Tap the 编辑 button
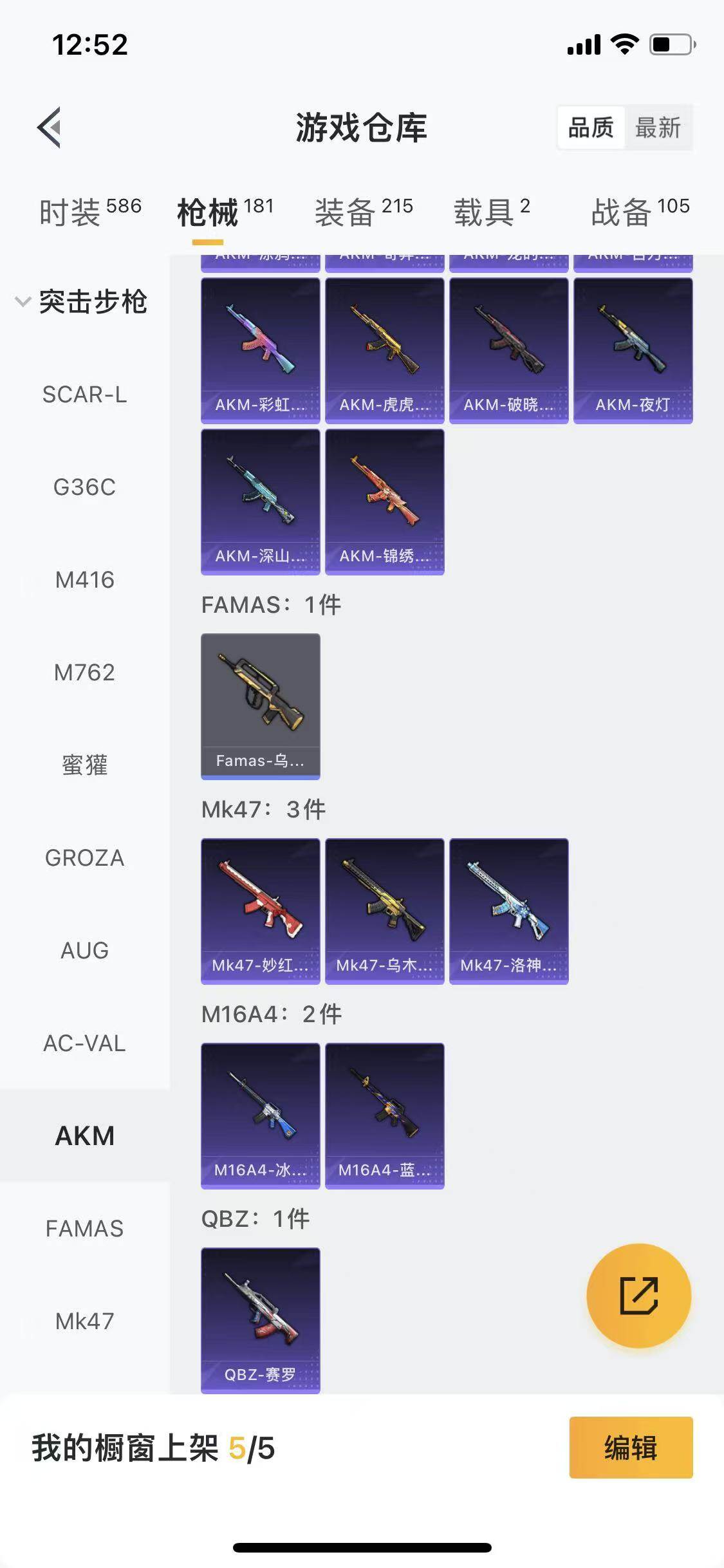Viewport: 724px width, 1568px height. click(631, 1448)
